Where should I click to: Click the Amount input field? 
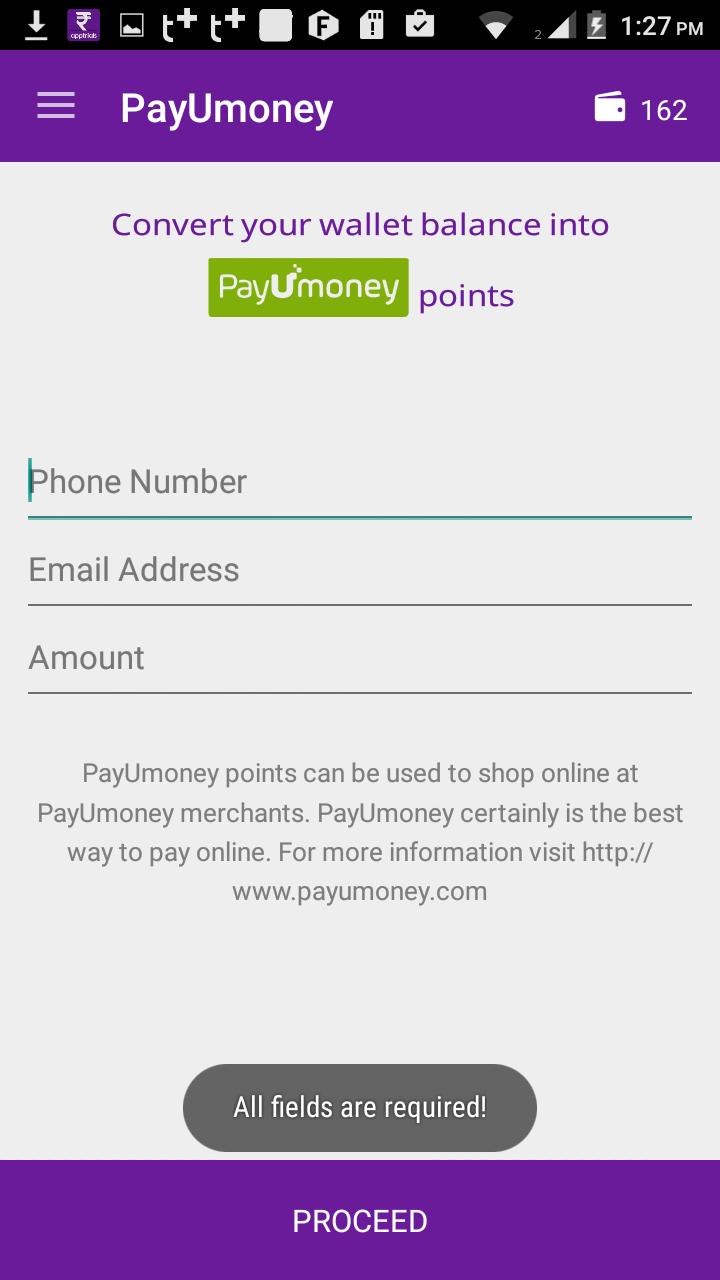pos(360,658)
